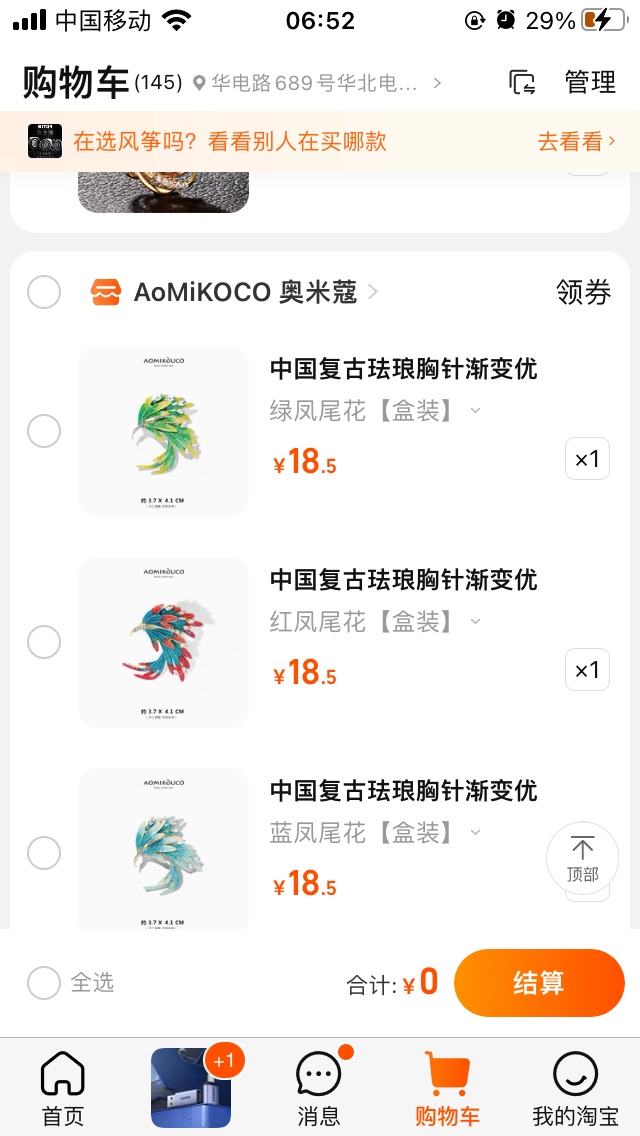This screenshot has height=1136, width=640.
Task: Select the 红凤尾花 brooch item
Action: pos(44,642)
